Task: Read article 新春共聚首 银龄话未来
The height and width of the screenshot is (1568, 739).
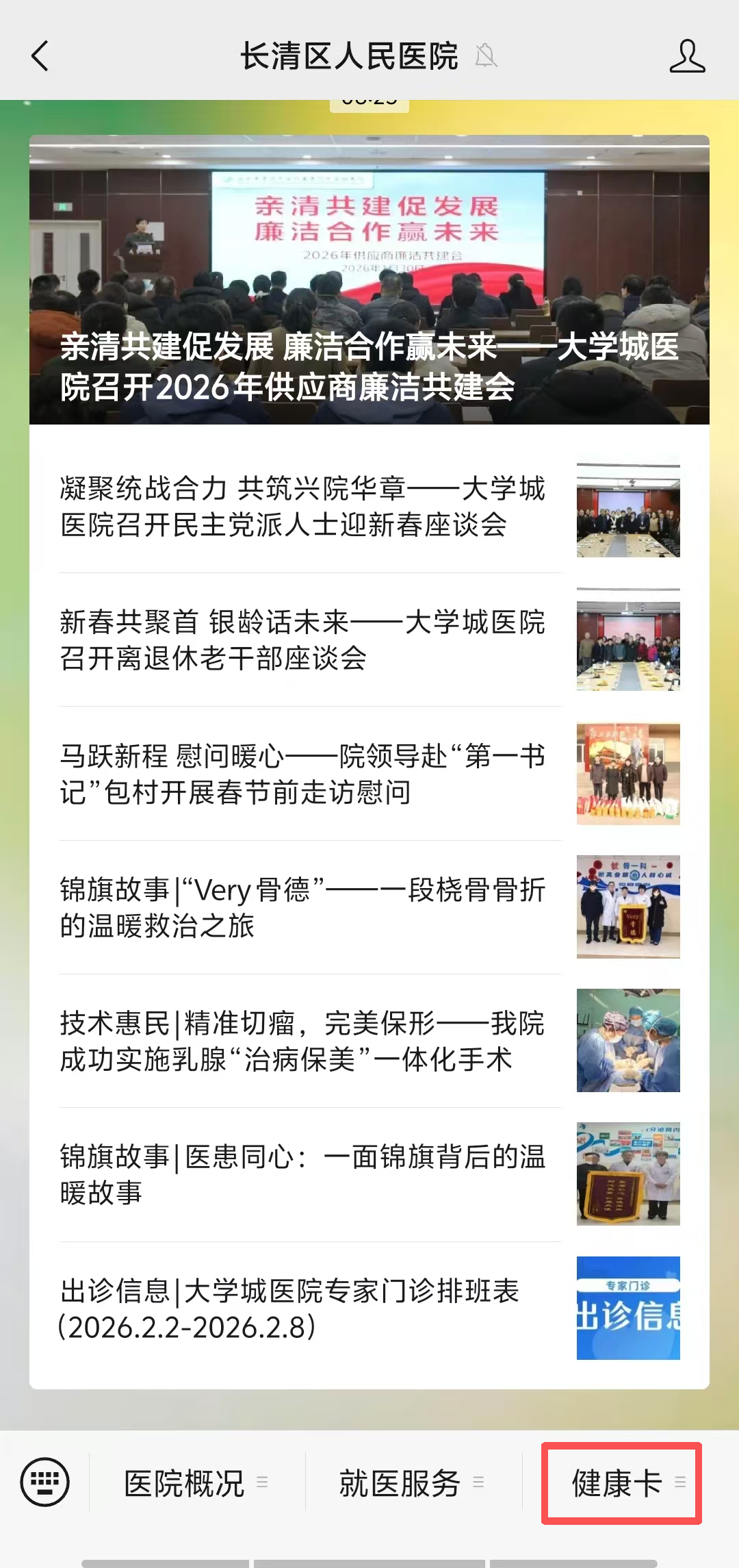Action: click(x=302, y=640)
